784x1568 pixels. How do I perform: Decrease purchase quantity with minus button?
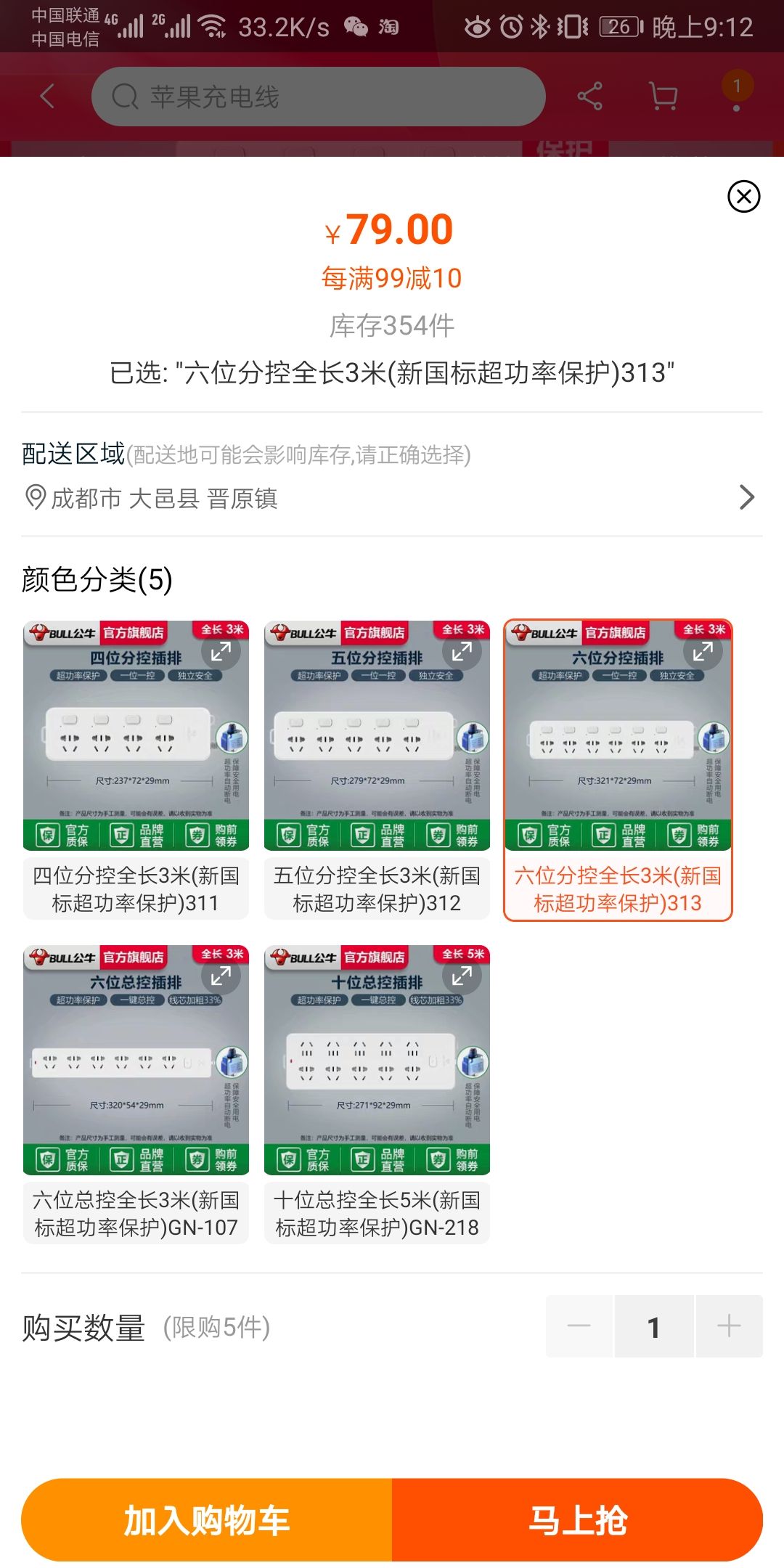579,1326
